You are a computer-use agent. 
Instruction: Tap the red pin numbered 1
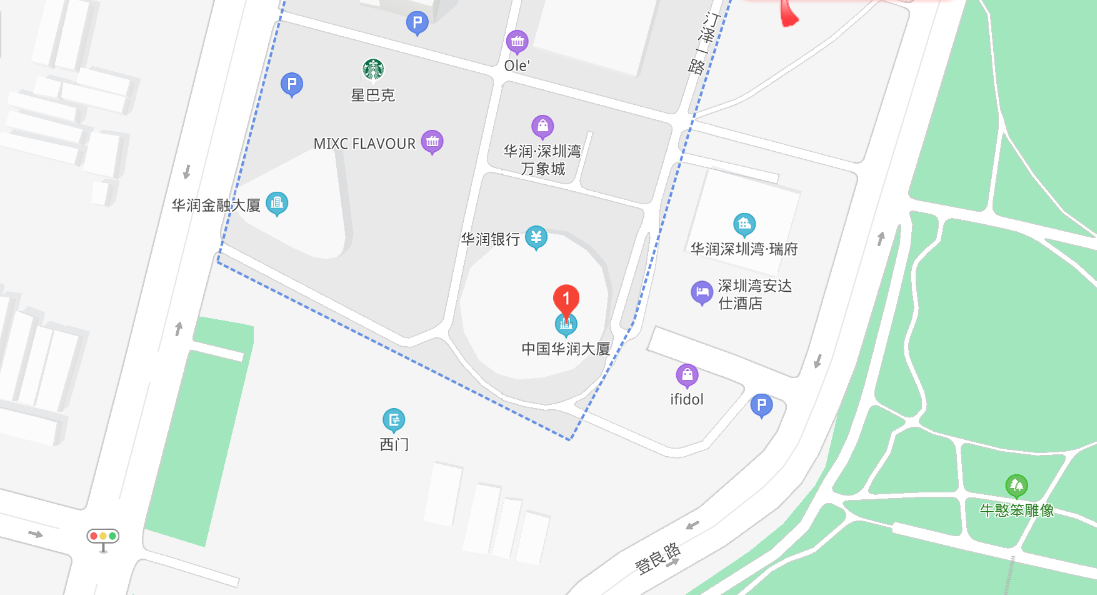pos(566,298)
